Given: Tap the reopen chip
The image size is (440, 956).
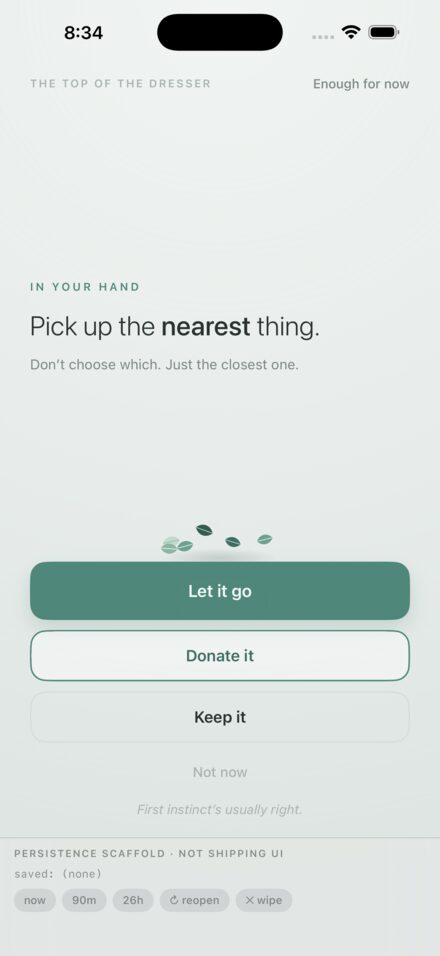Looking at the screenshot, I should [x=194, y=900].
